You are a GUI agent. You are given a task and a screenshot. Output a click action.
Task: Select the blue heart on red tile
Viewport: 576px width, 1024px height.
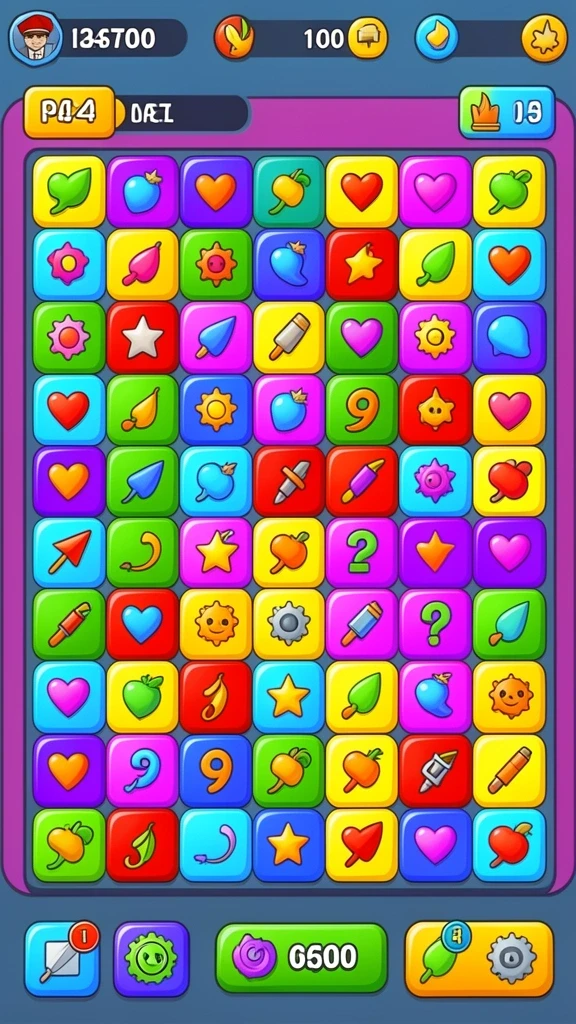tap(142, 625)
